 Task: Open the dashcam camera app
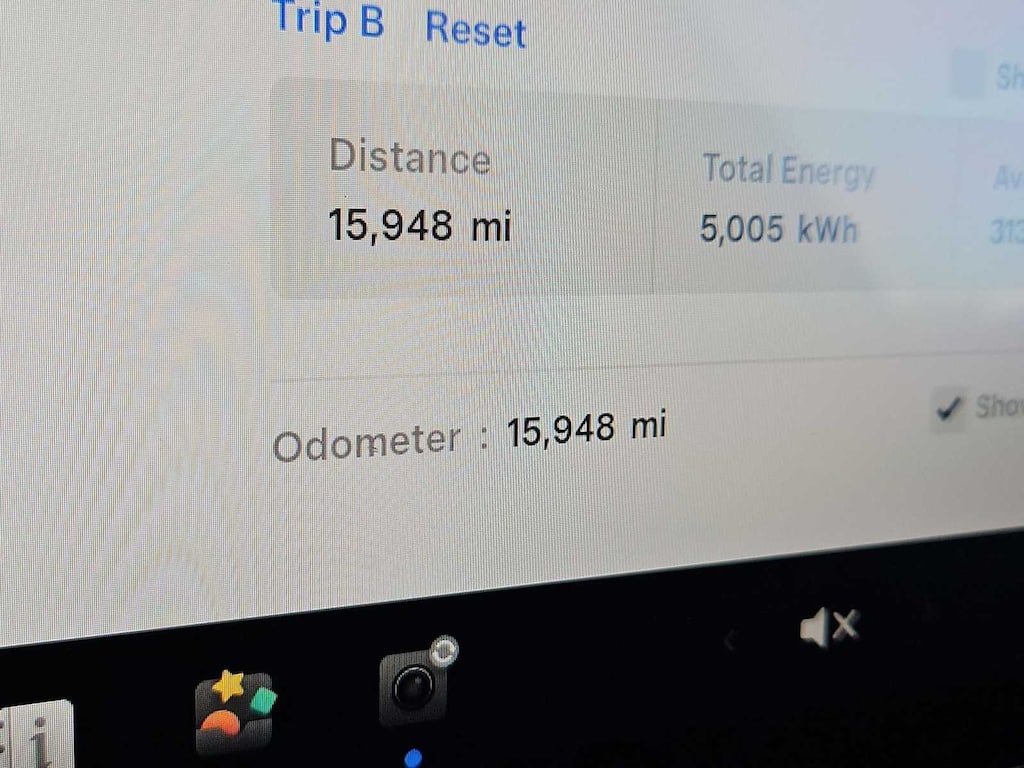[x=413, y=688]
